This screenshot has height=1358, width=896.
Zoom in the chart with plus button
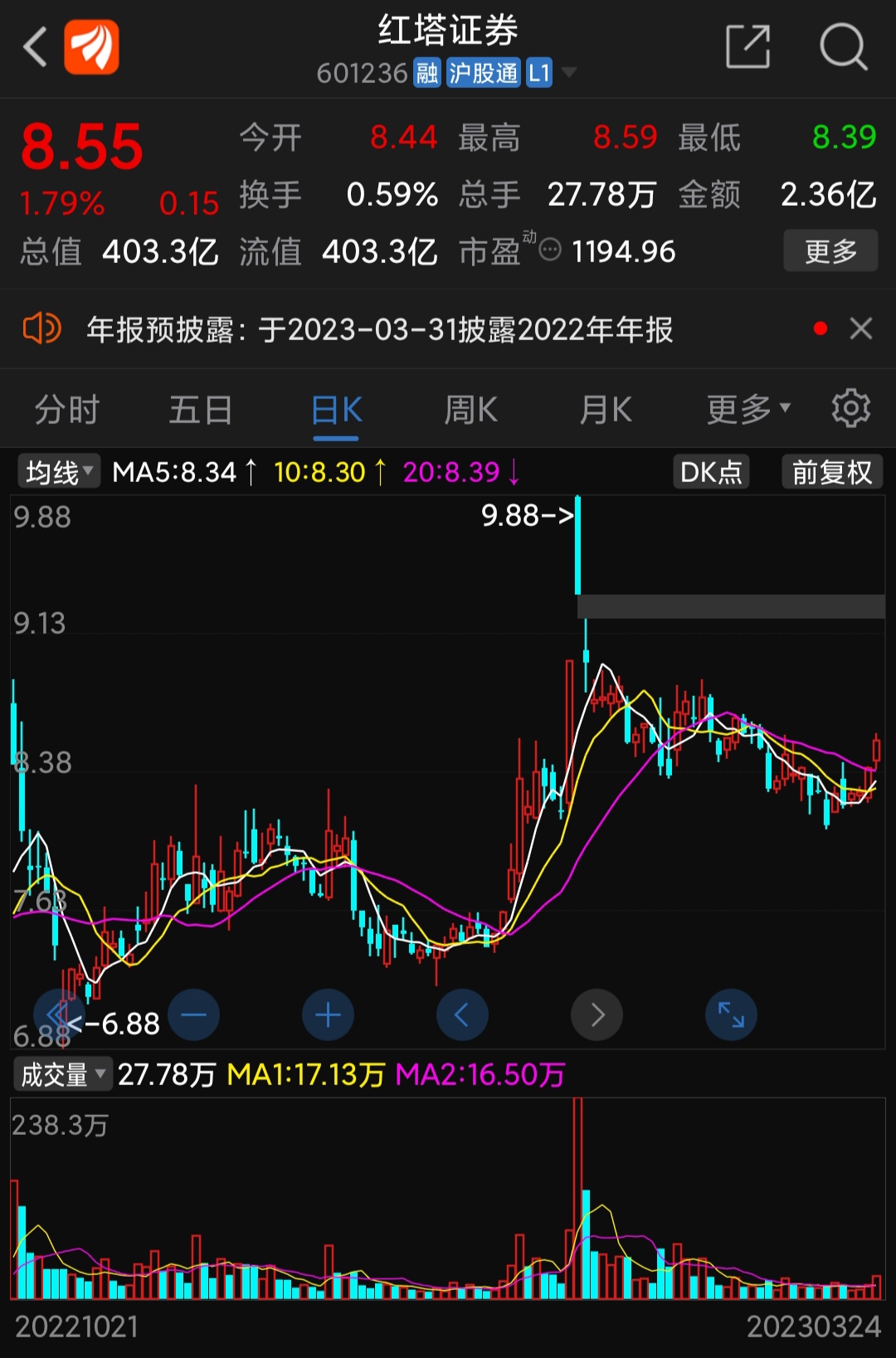(328, 1015)
